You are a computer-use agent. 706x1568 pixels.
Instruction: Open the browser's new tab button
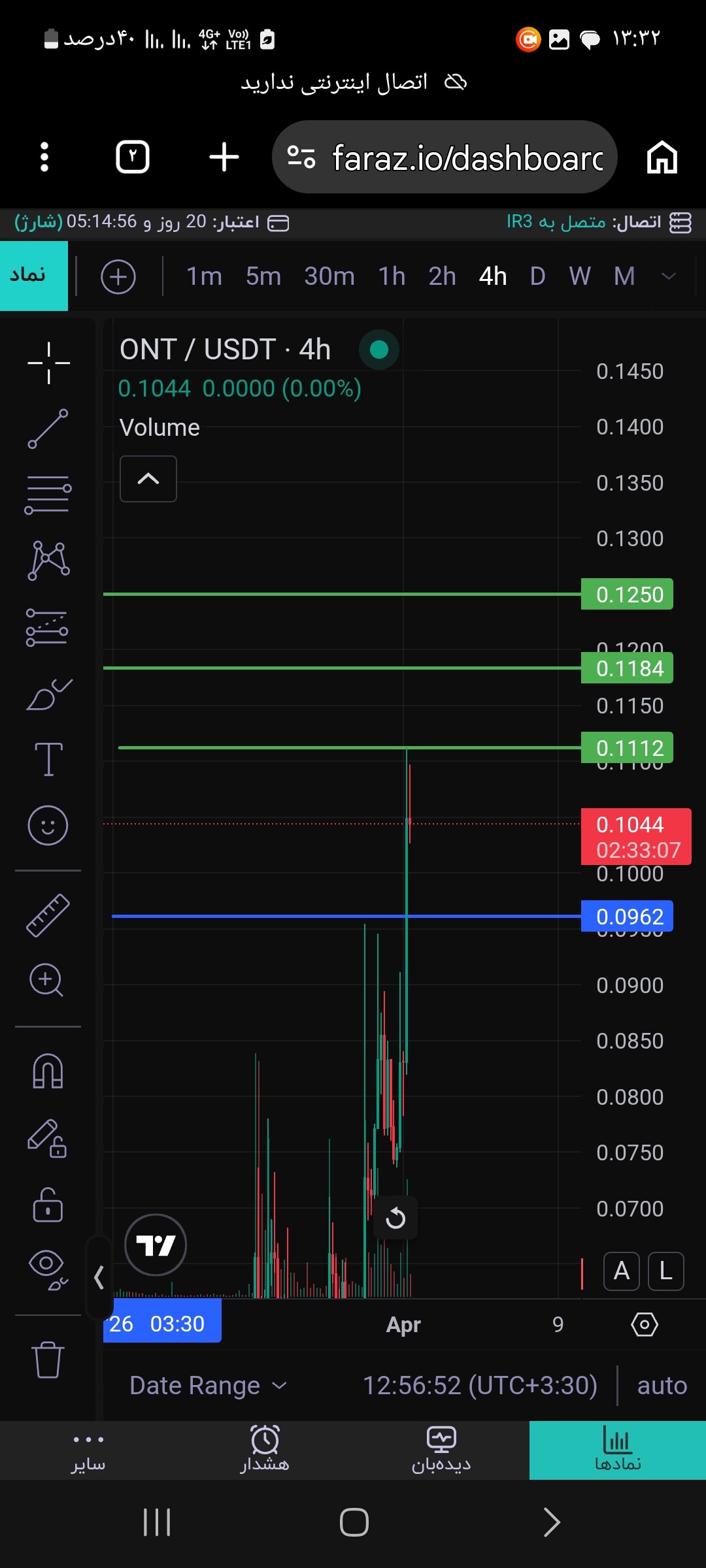point(224,157)
